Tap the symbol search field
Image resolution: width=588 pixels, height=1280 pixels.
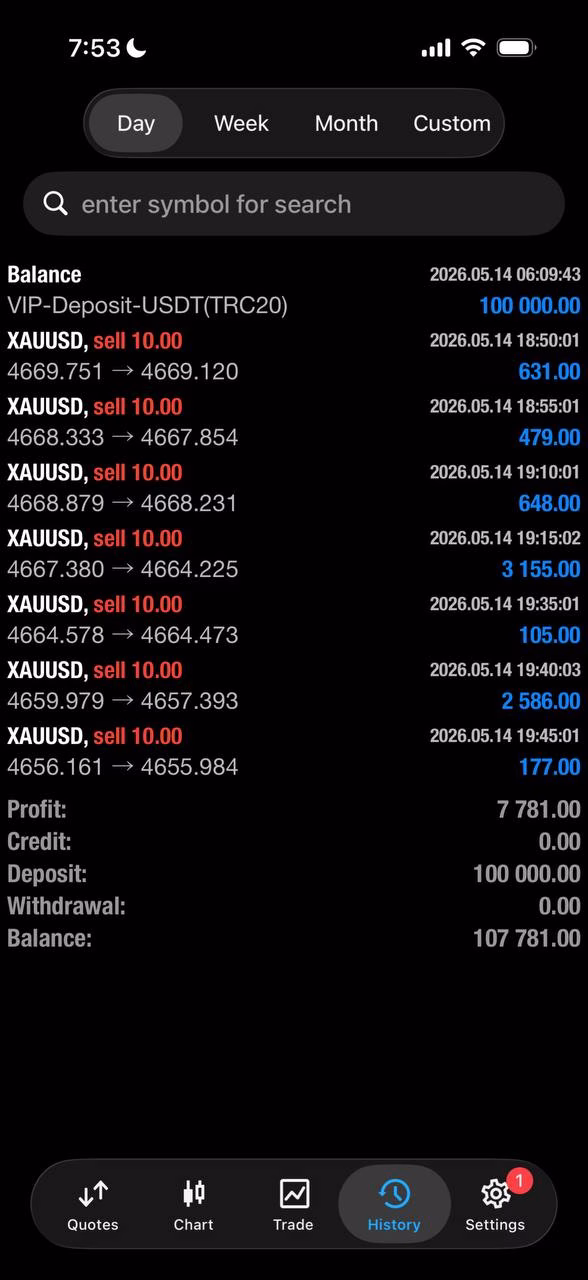click(294, 204)
